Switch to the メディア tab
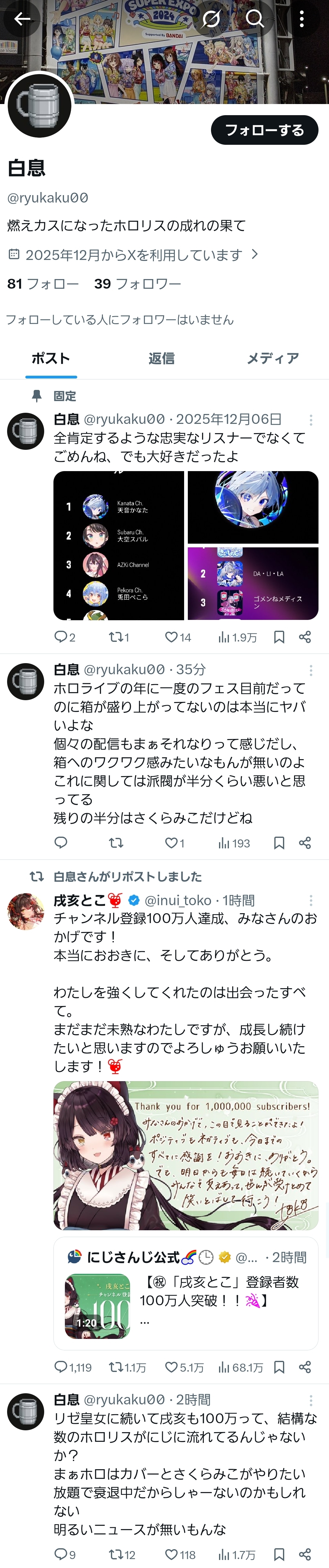329x1568 pixels. pyautogui.click(x=272, y=358)
